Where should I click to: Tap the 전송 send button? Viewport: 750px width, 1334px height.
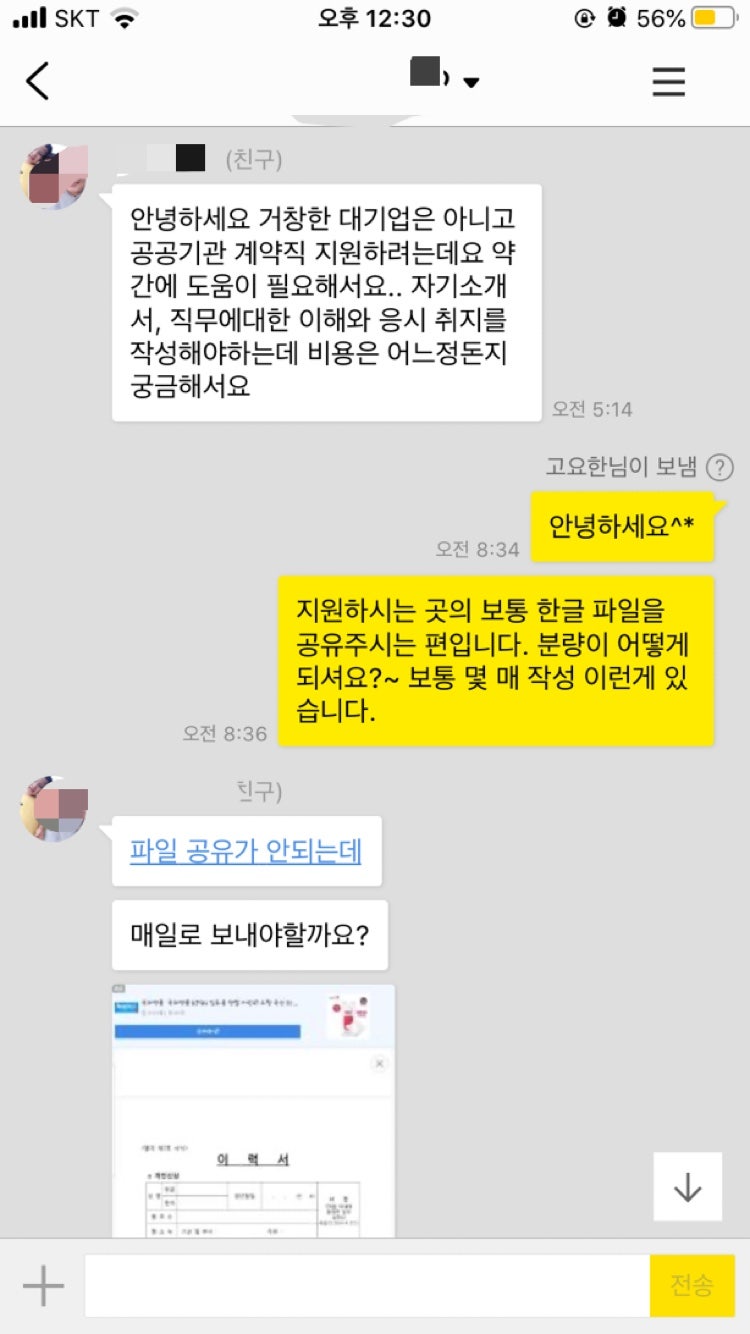pos(692,1286)
